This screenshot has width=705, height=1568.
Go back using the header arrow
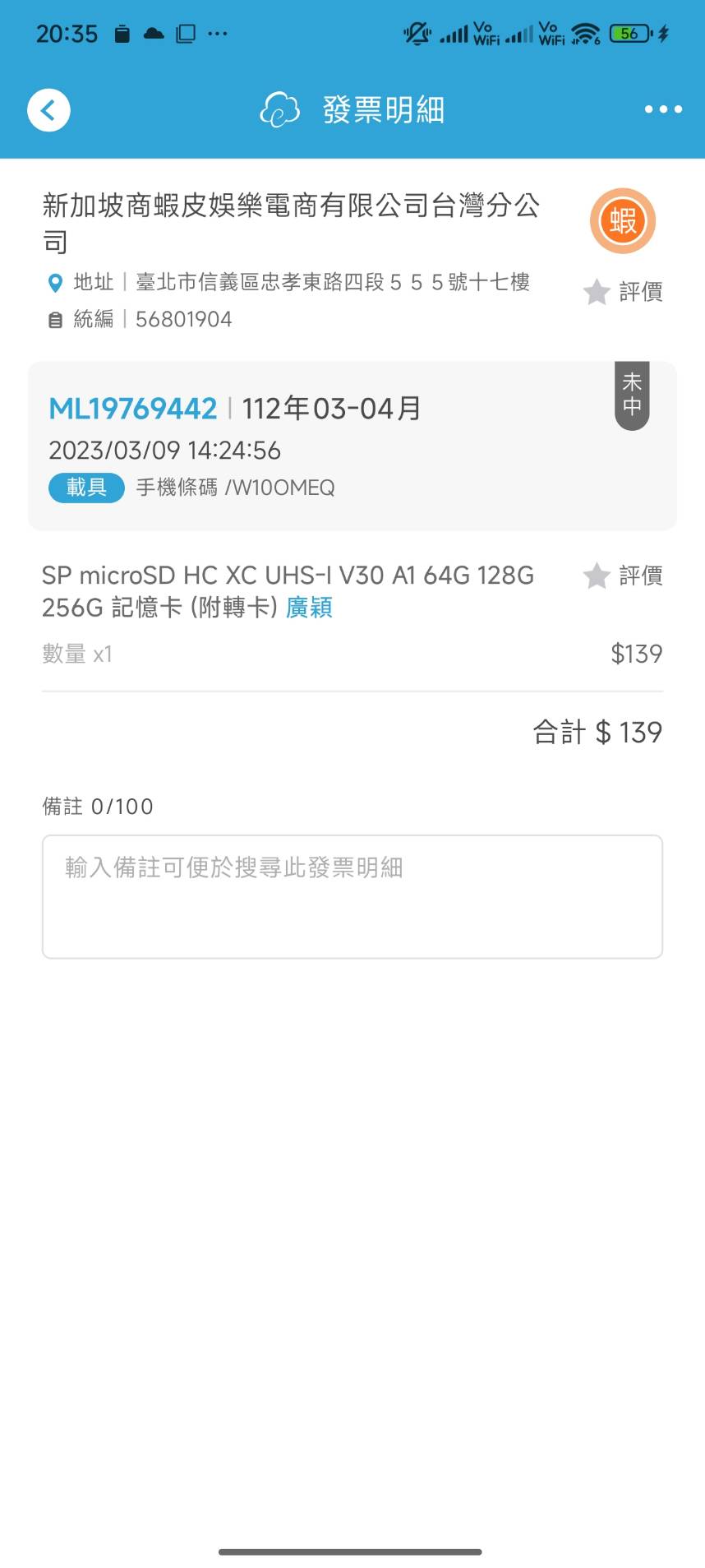(x=48, y=110)
